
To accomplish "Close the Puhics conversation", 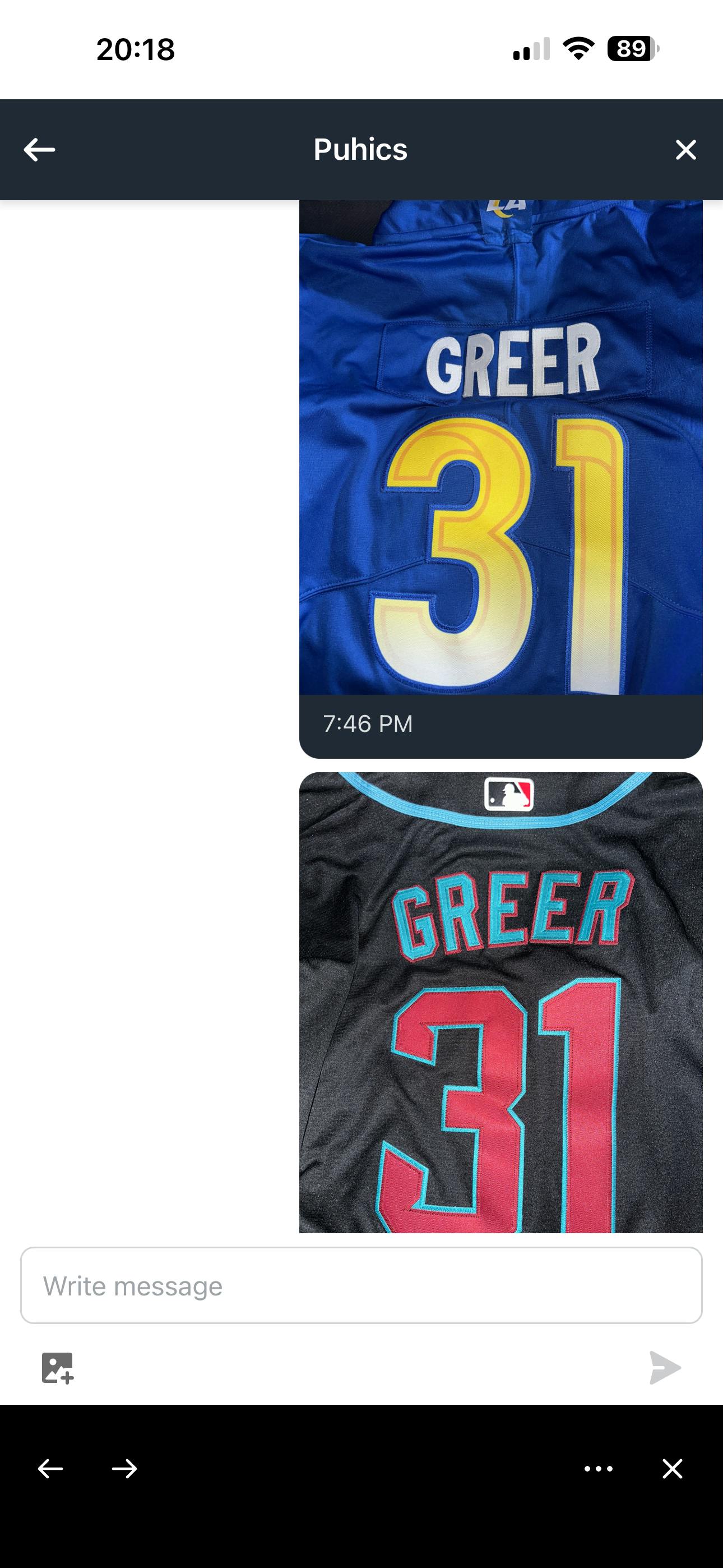I will tap(685, 150).
